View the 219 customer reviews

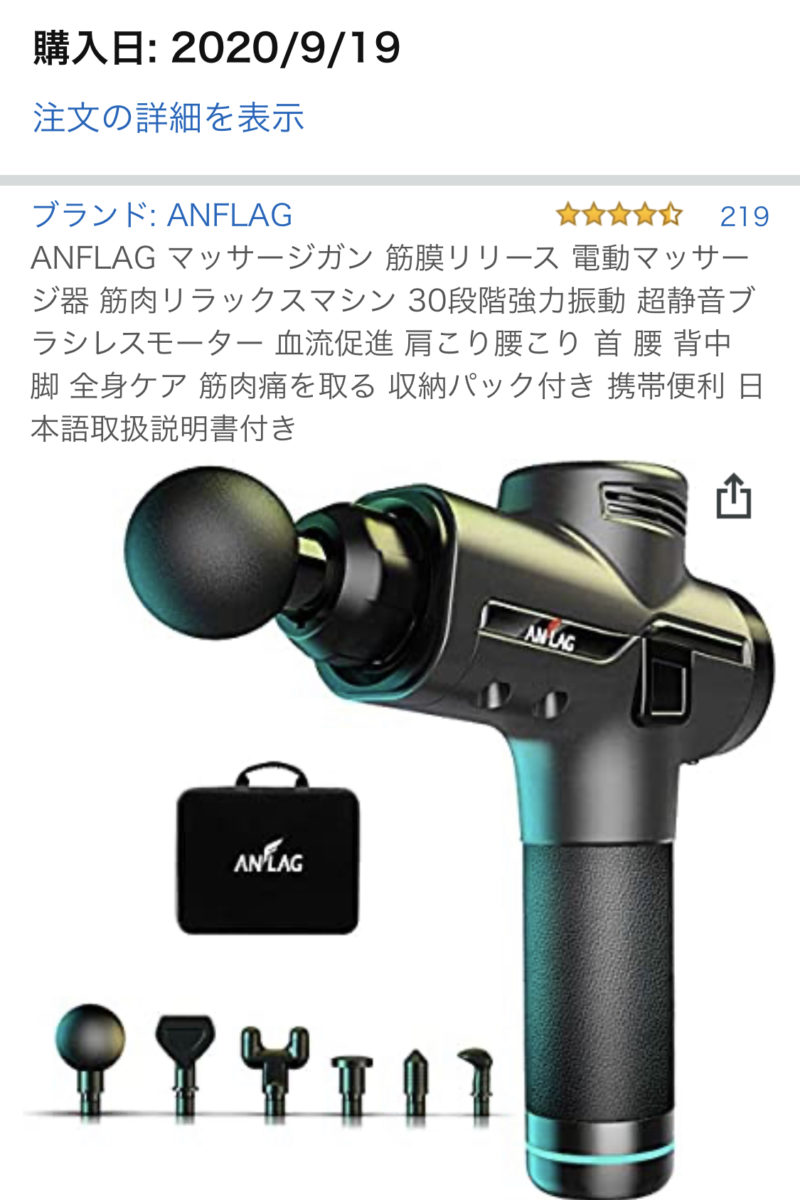tap(743, 215)
